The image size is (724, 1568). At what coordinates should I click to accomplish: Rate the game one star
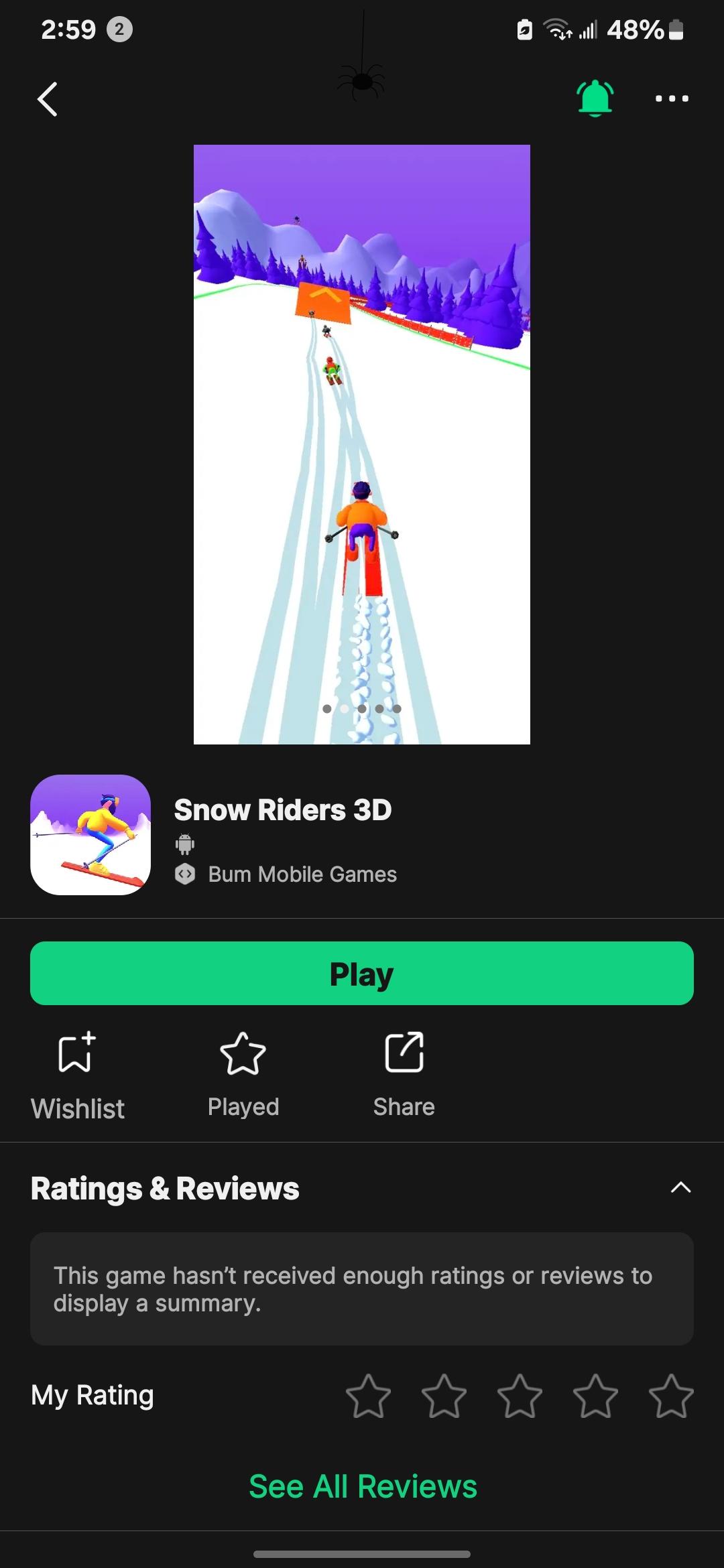tap(368, 1396)
